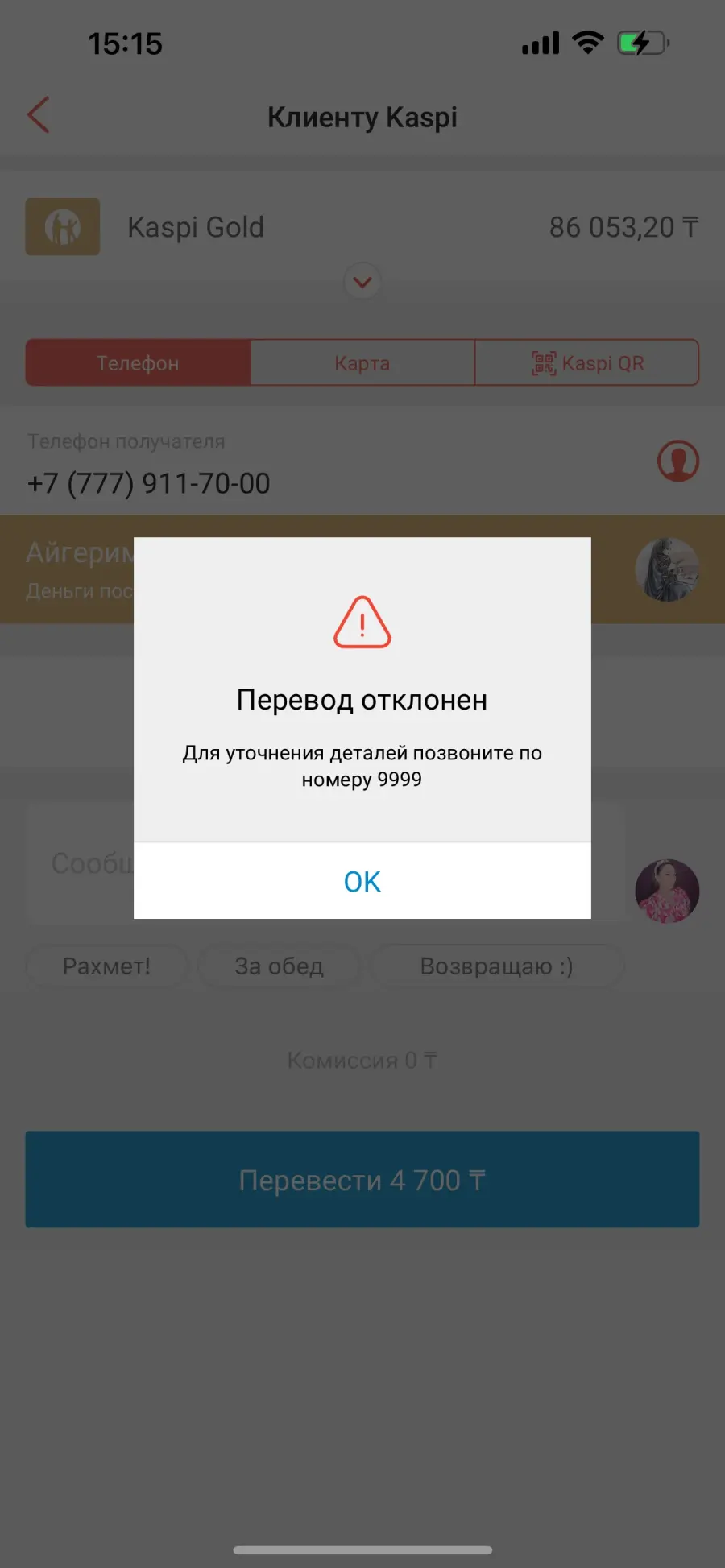Select the Телефон tab
Screen dimensions: 725x1568
(x=138, y=363)
